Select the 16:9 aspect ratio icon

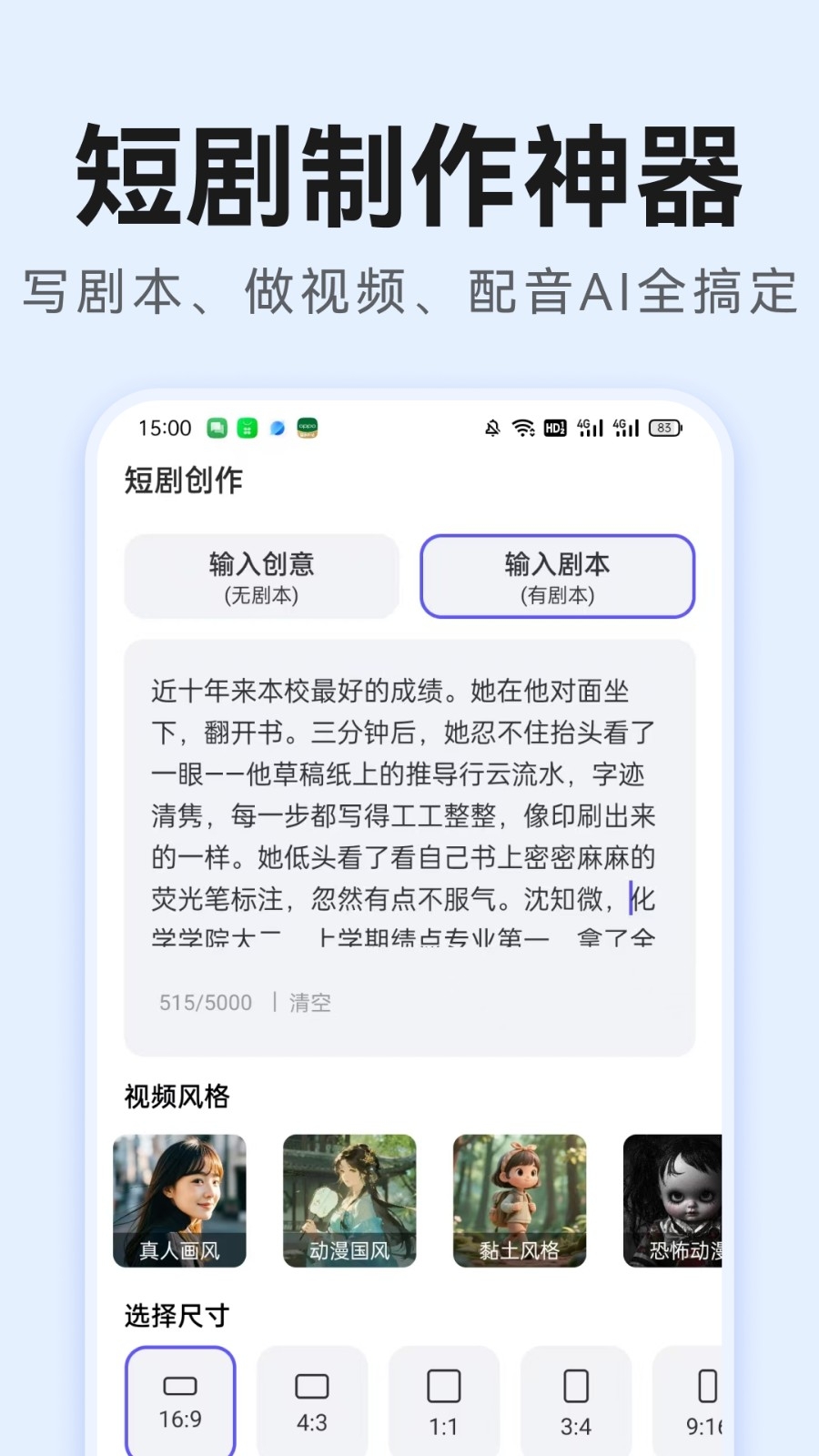click(179, 1397)
